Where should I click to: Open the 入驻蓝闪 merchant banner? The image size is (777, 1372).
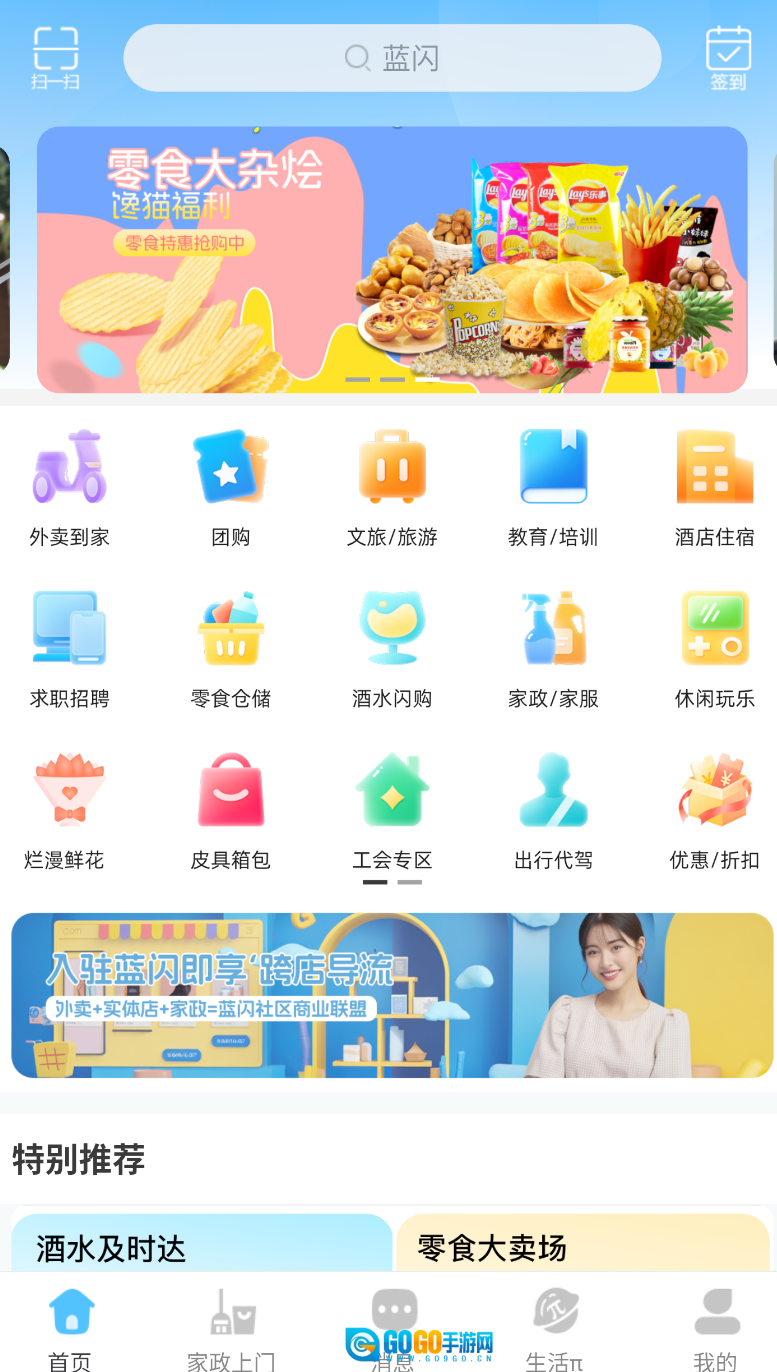tap(392, 995)
